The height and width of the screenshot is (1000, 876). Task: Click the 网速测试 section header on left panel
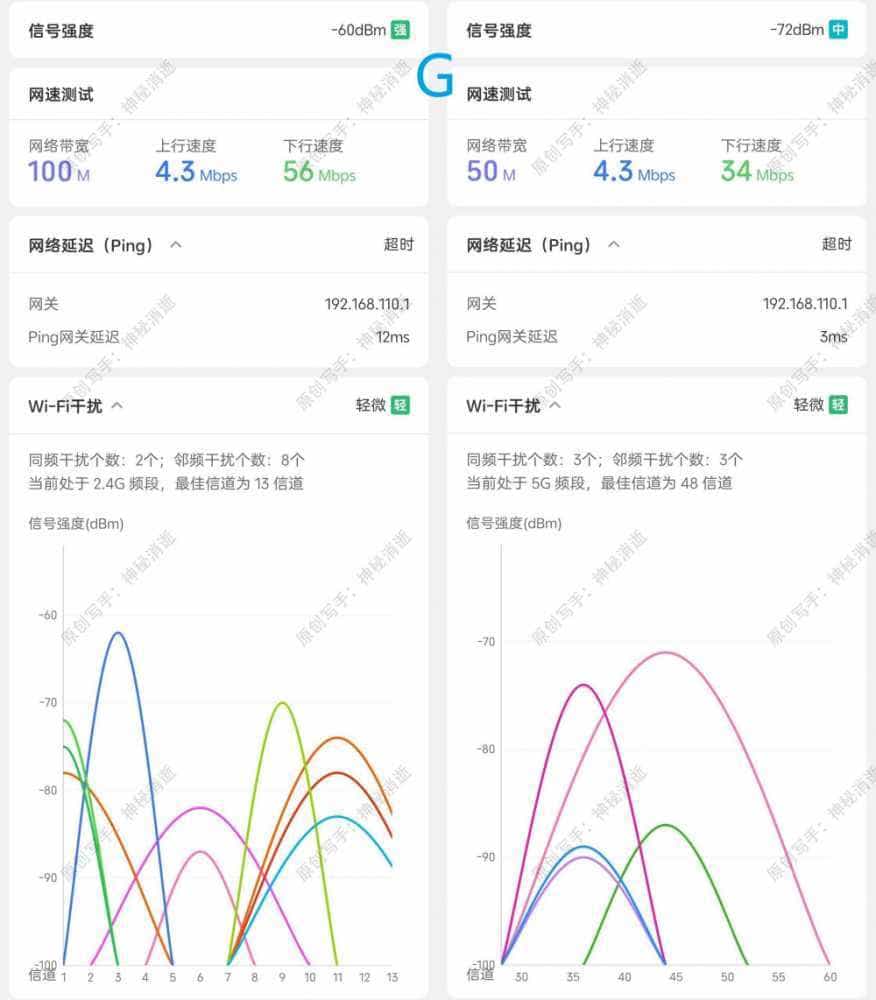click(x=60, y=94)
